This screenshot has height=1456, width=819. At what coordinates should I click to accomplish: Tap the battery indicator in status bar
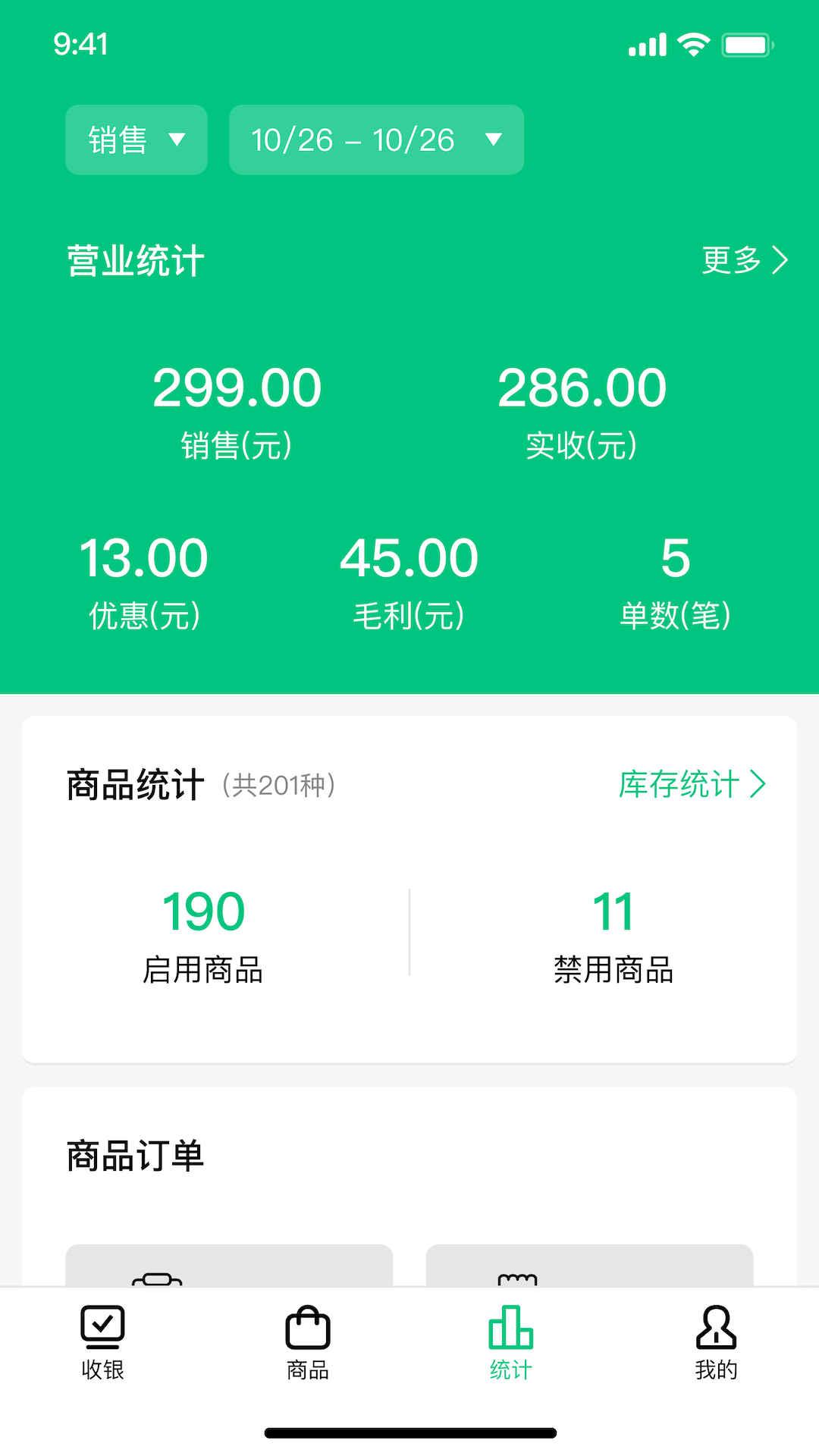pyautogui.click(x=748, y=45)
